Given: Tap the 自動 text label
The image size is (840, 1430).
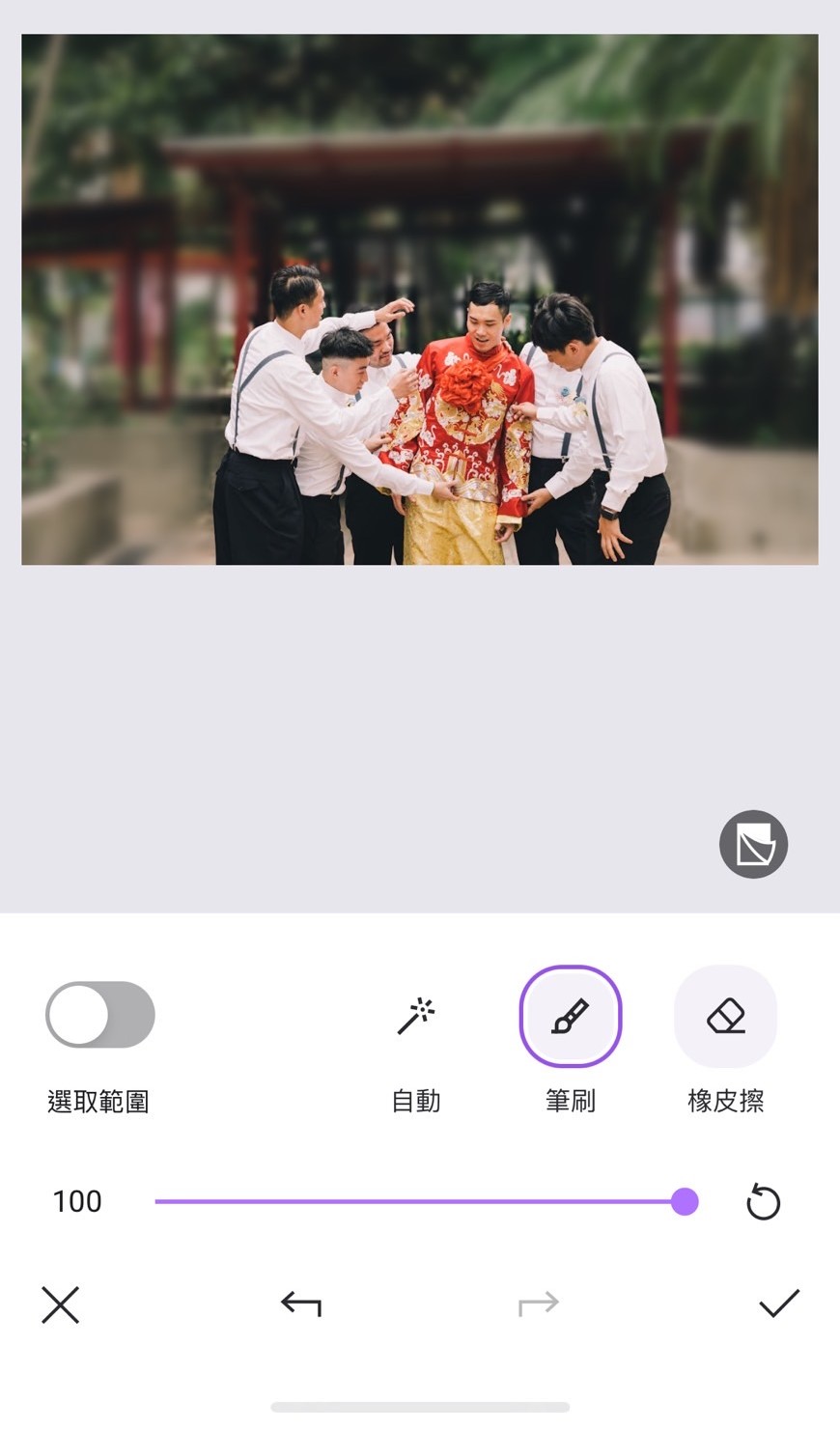Looking at the screenshot, I should coord(415,1100).
